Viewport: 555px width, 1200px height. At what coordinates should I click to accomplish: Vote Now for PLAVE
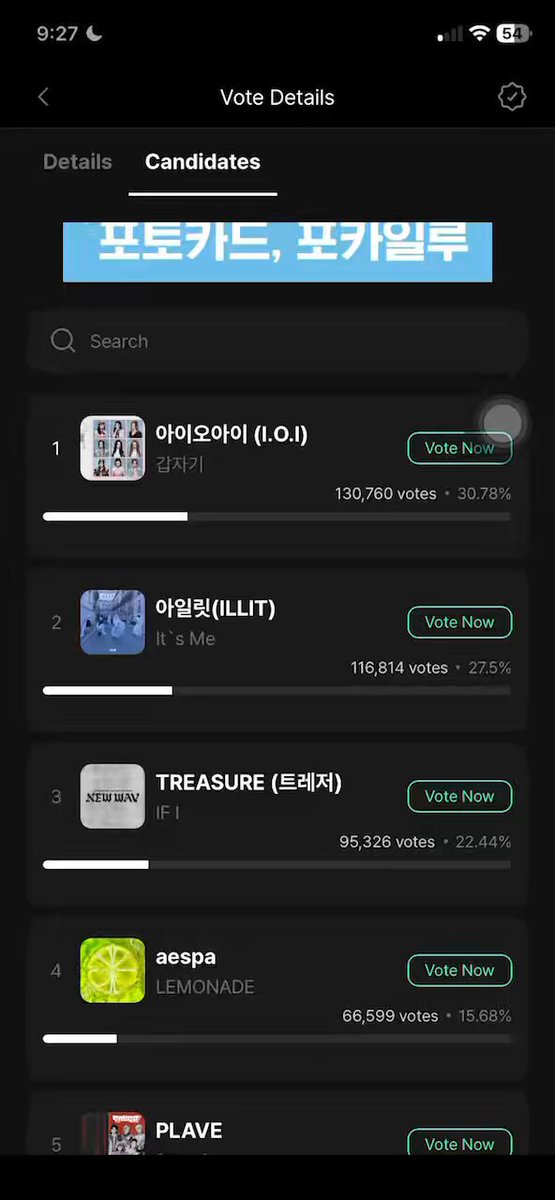(459, 1142)
